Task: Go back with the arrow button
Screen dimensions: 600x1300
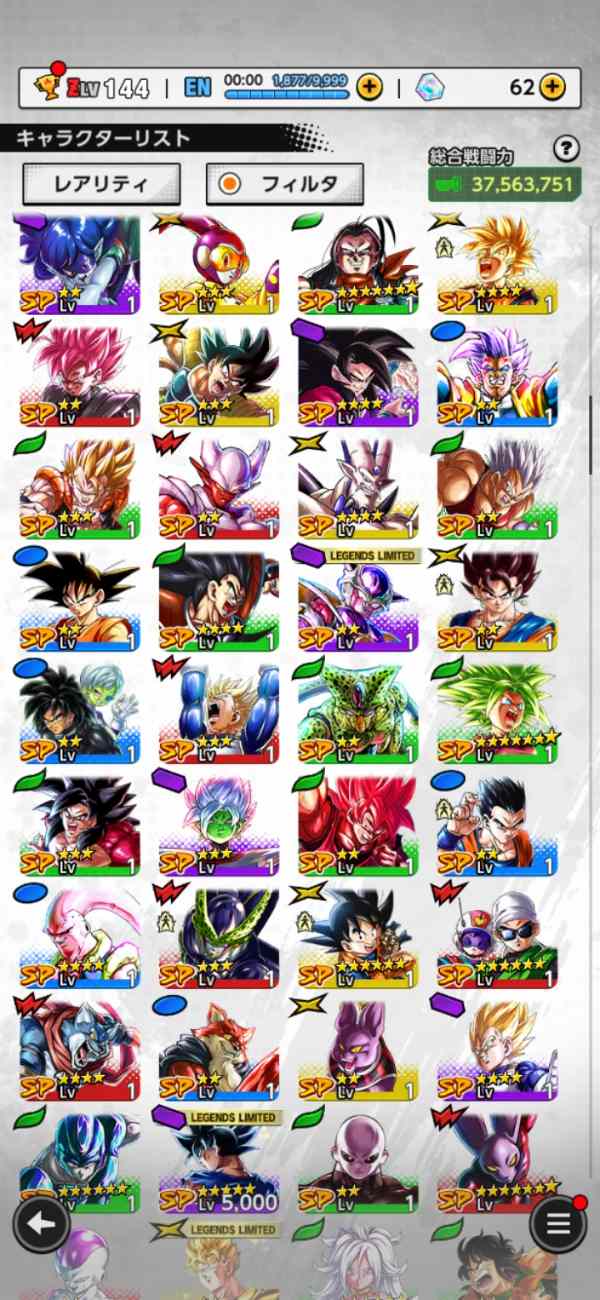Action: [x=41, y=1224]
